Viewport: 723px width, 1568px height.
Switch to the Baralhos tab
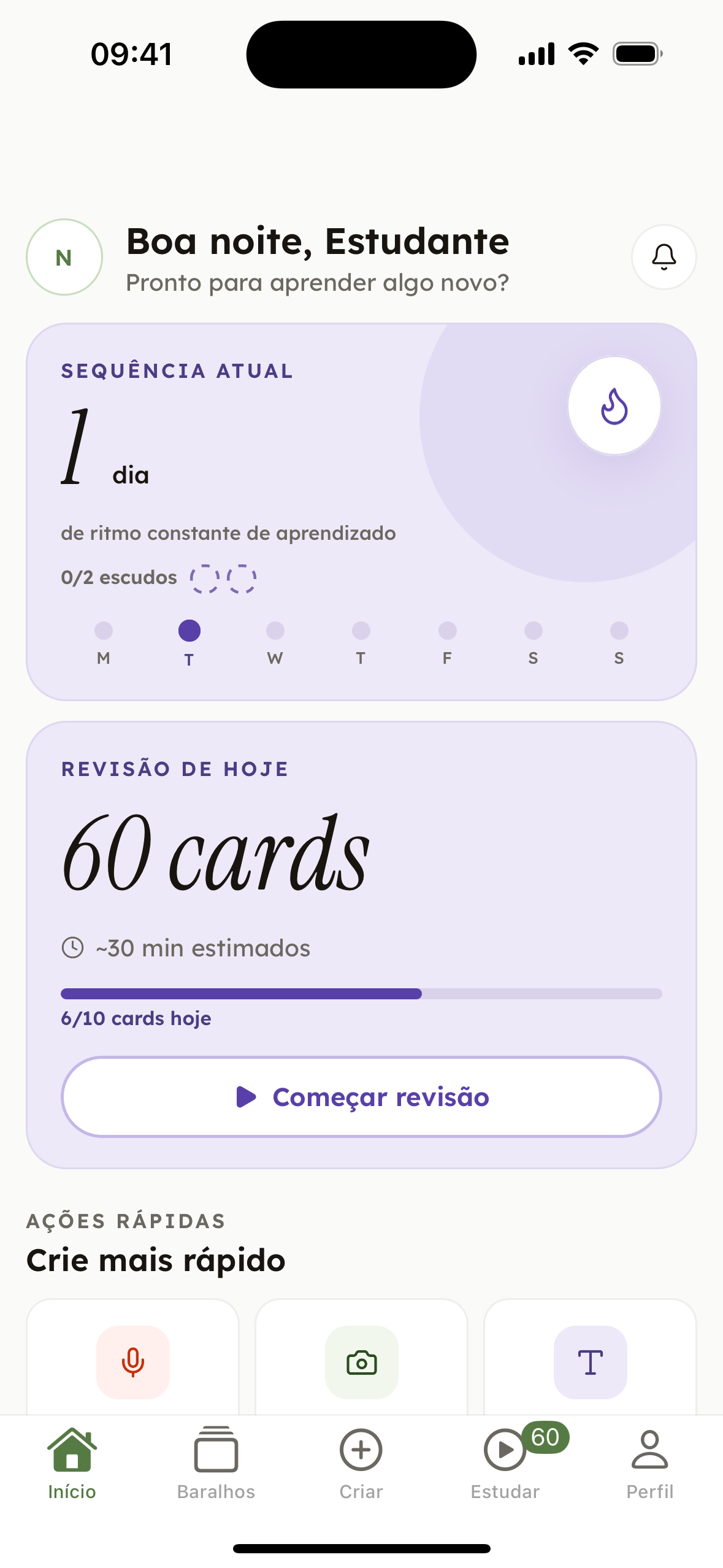tap(216, 1462)
